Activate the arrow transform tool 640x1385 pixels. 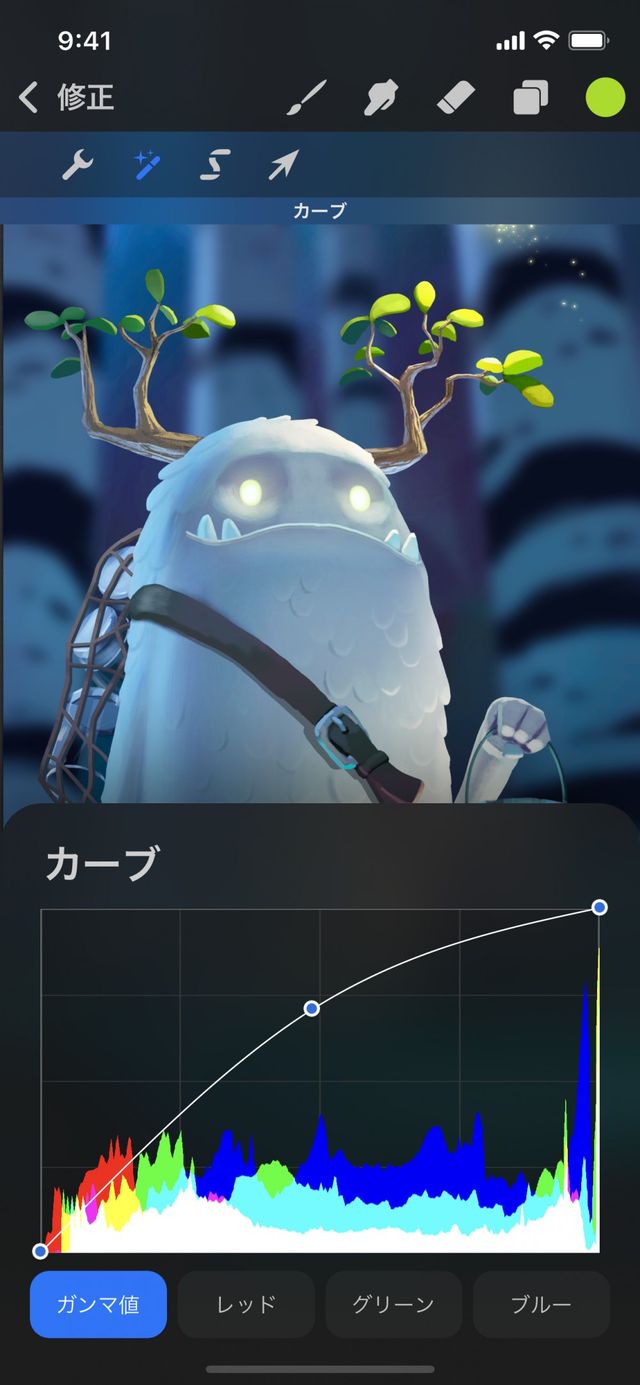pos(283,164)
